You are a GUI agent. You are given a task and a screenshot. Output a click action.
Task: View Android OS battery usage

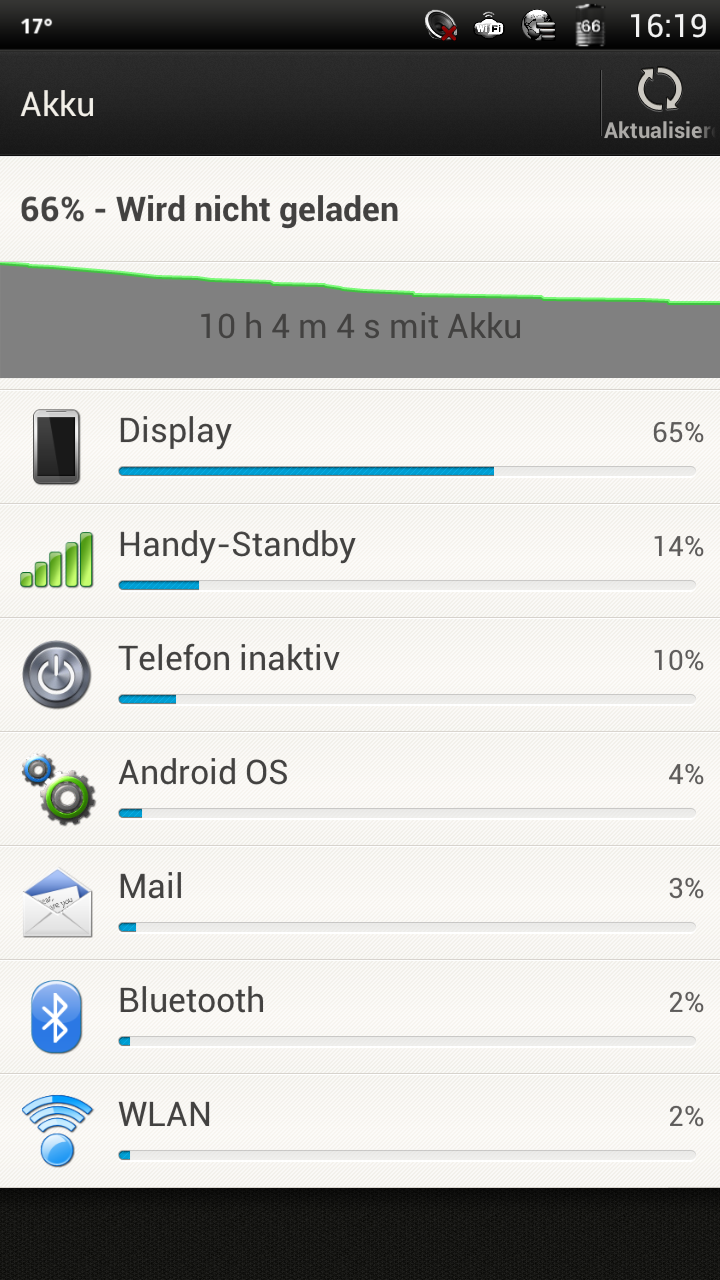360,789
